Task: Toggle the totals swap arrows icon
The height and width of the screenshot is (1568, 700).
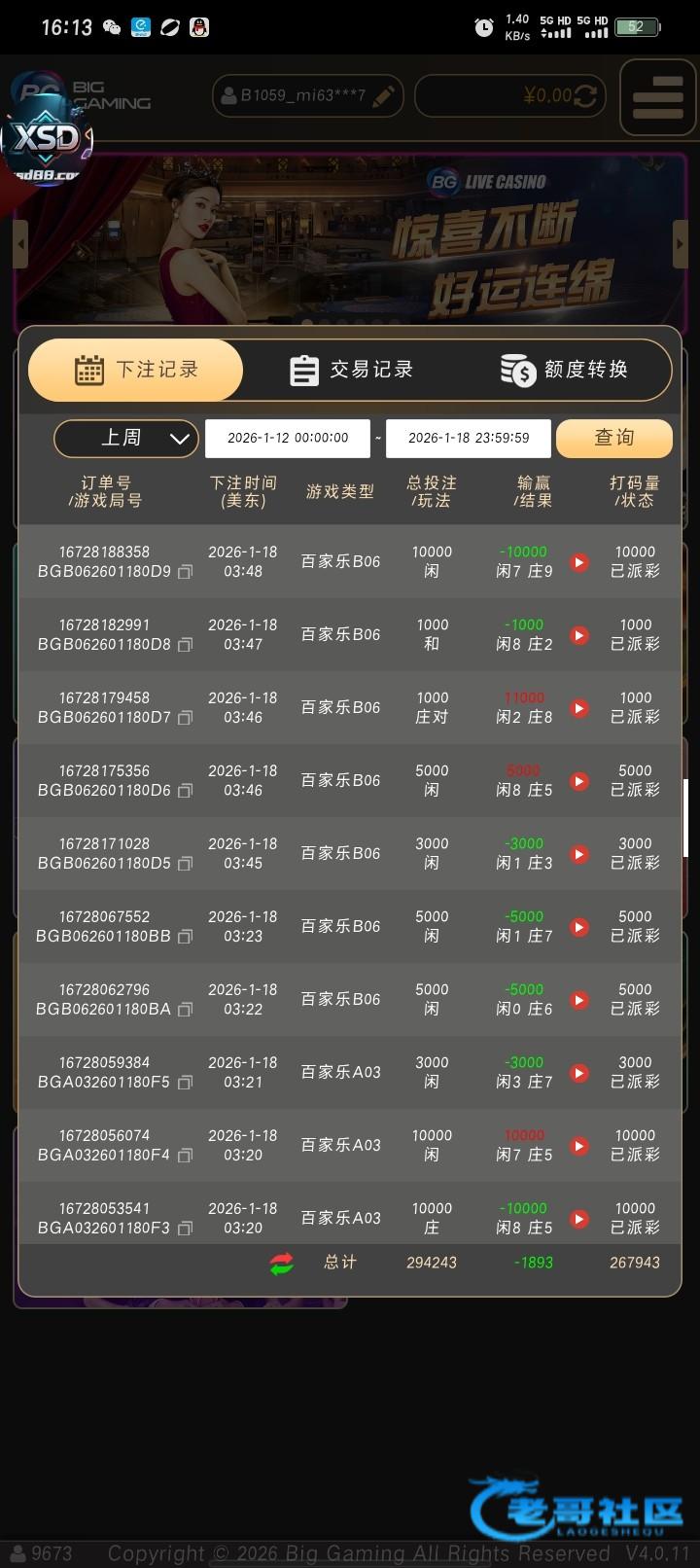Action: (x=282, y=1264)
